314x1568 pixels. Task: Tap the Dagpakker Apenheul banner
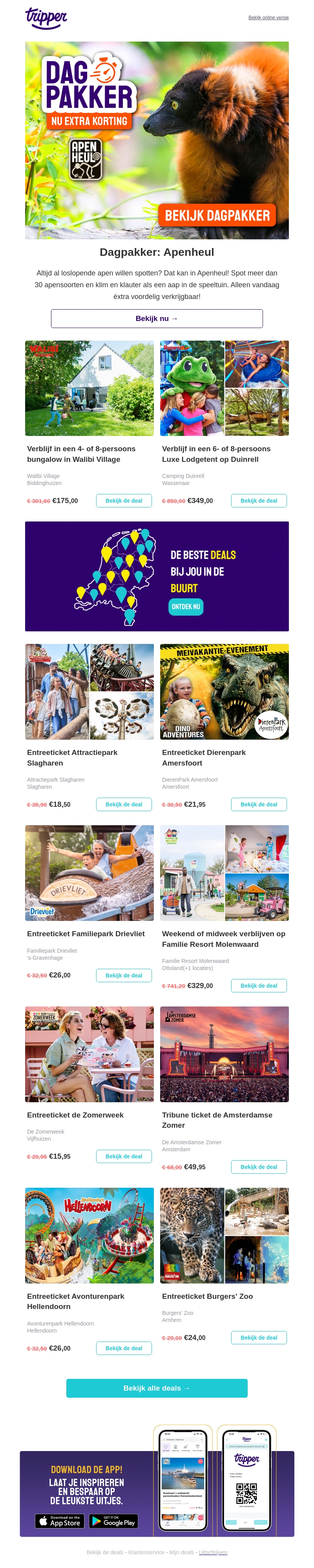click(x=156, y=140)
